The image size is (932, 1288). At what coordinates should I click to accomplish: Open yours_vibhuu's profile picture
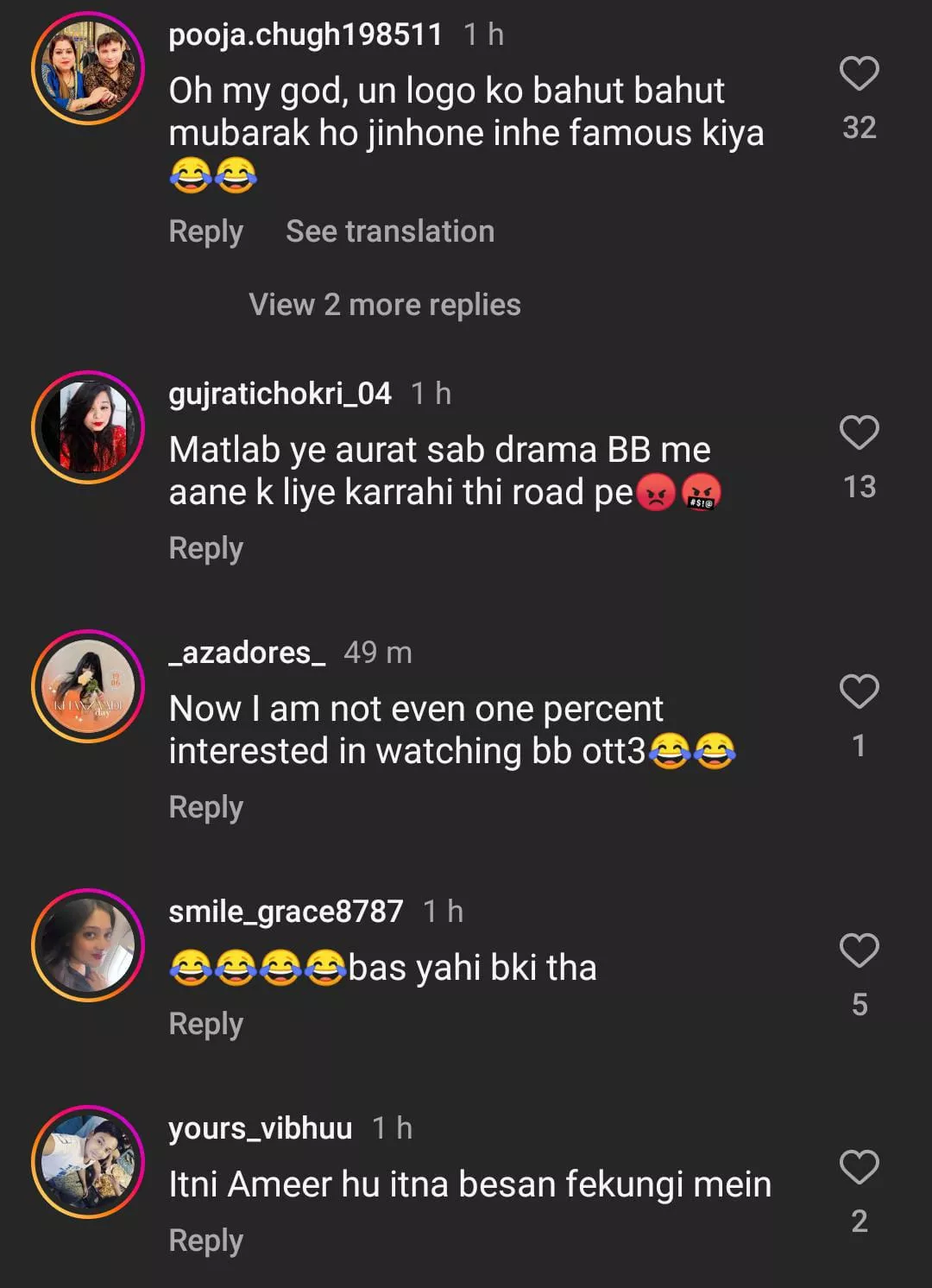coord(88,1162)
